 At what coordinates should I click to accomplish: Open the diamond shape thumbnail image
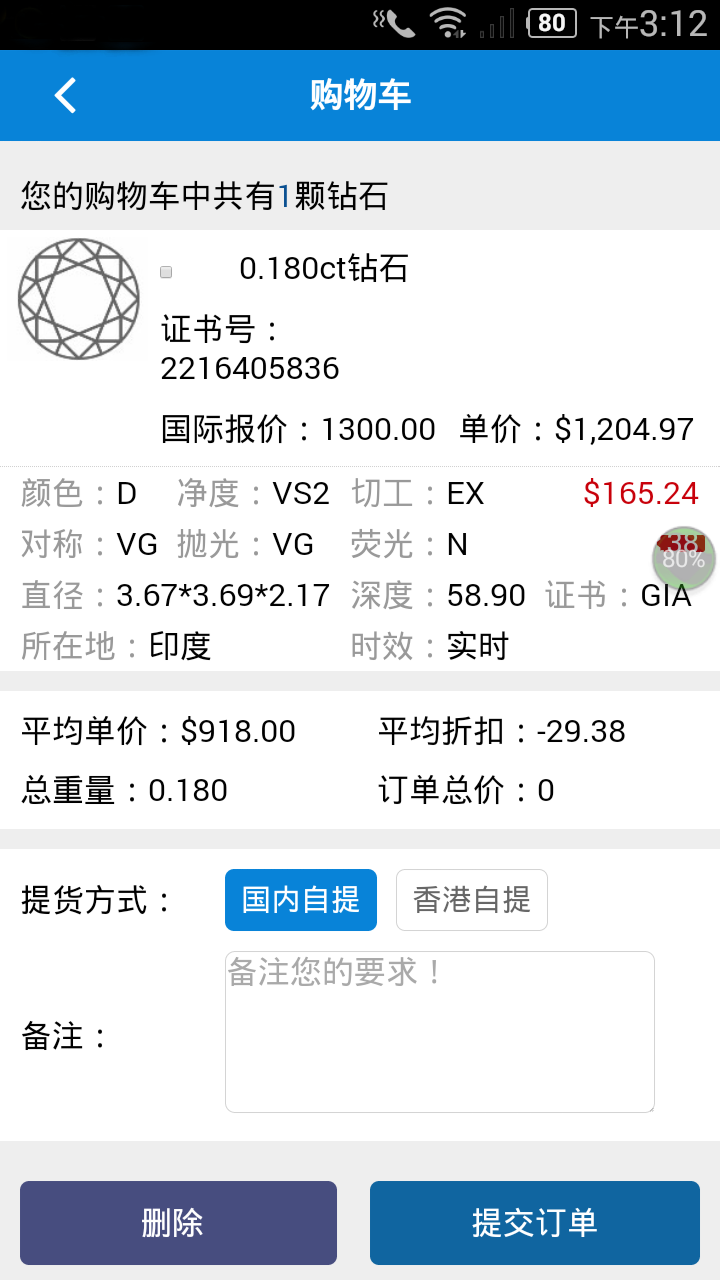[78, 297]
